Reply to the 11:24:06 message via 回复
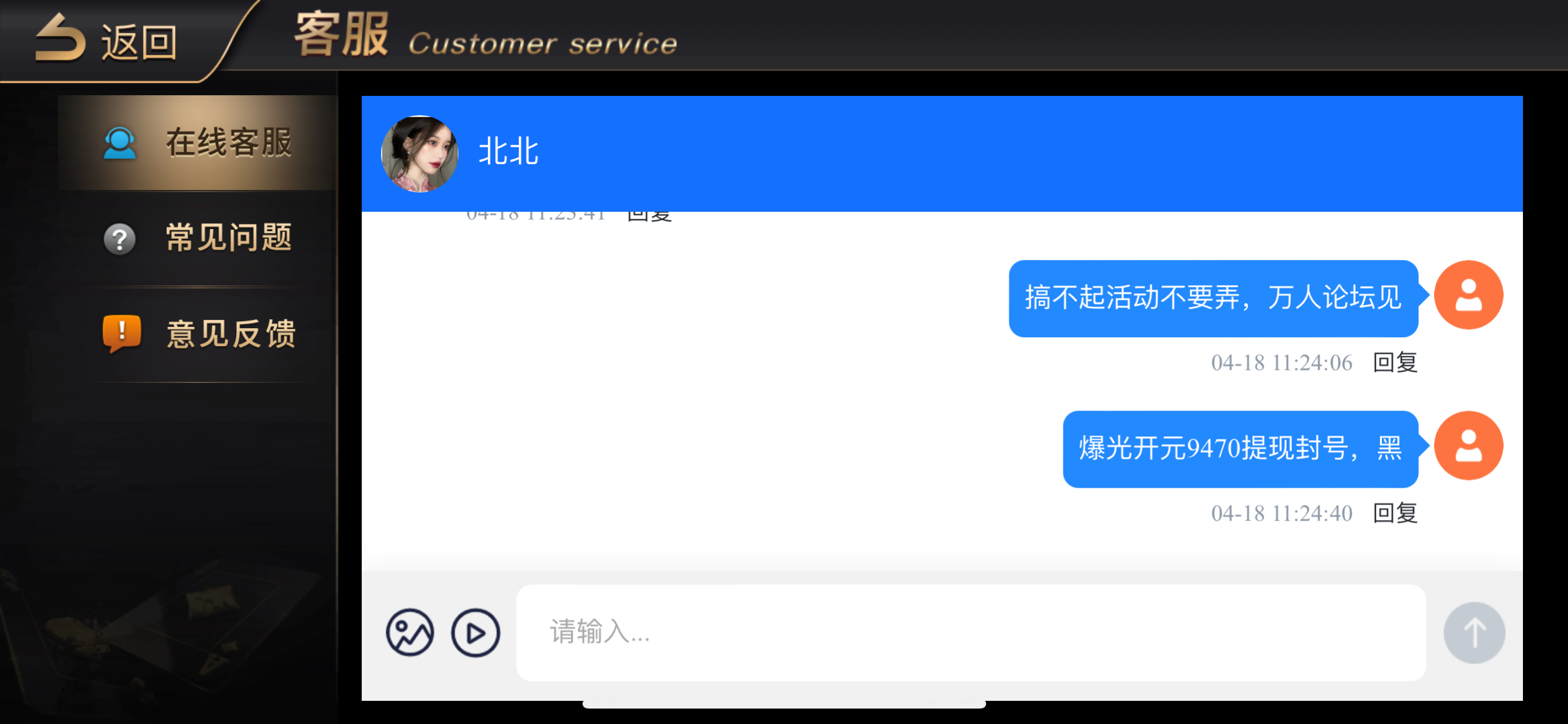The width and height of the screenshot is (1568, 724). 1395,363
